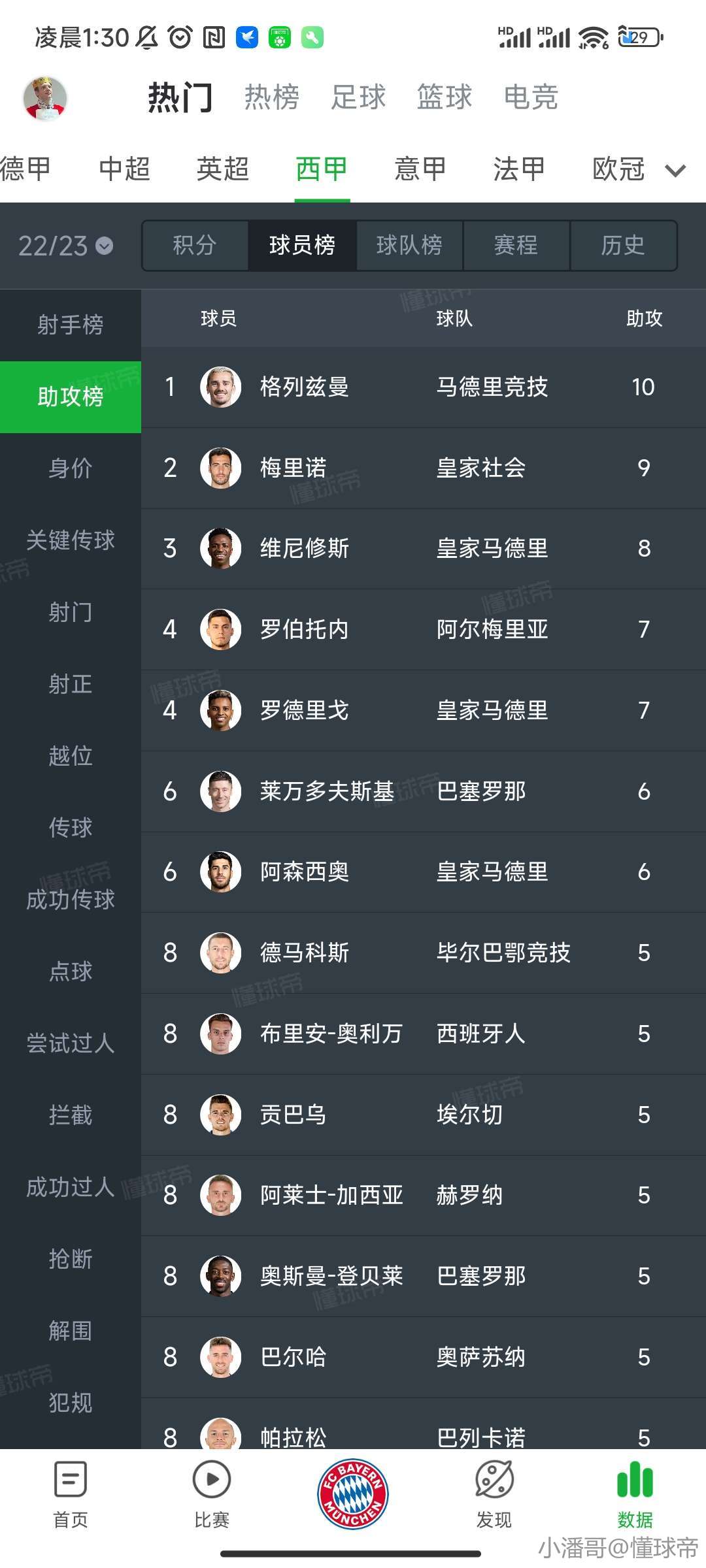Switch to the 积分 standings tab
This screenshot has height=1568, width=706.
195,246
